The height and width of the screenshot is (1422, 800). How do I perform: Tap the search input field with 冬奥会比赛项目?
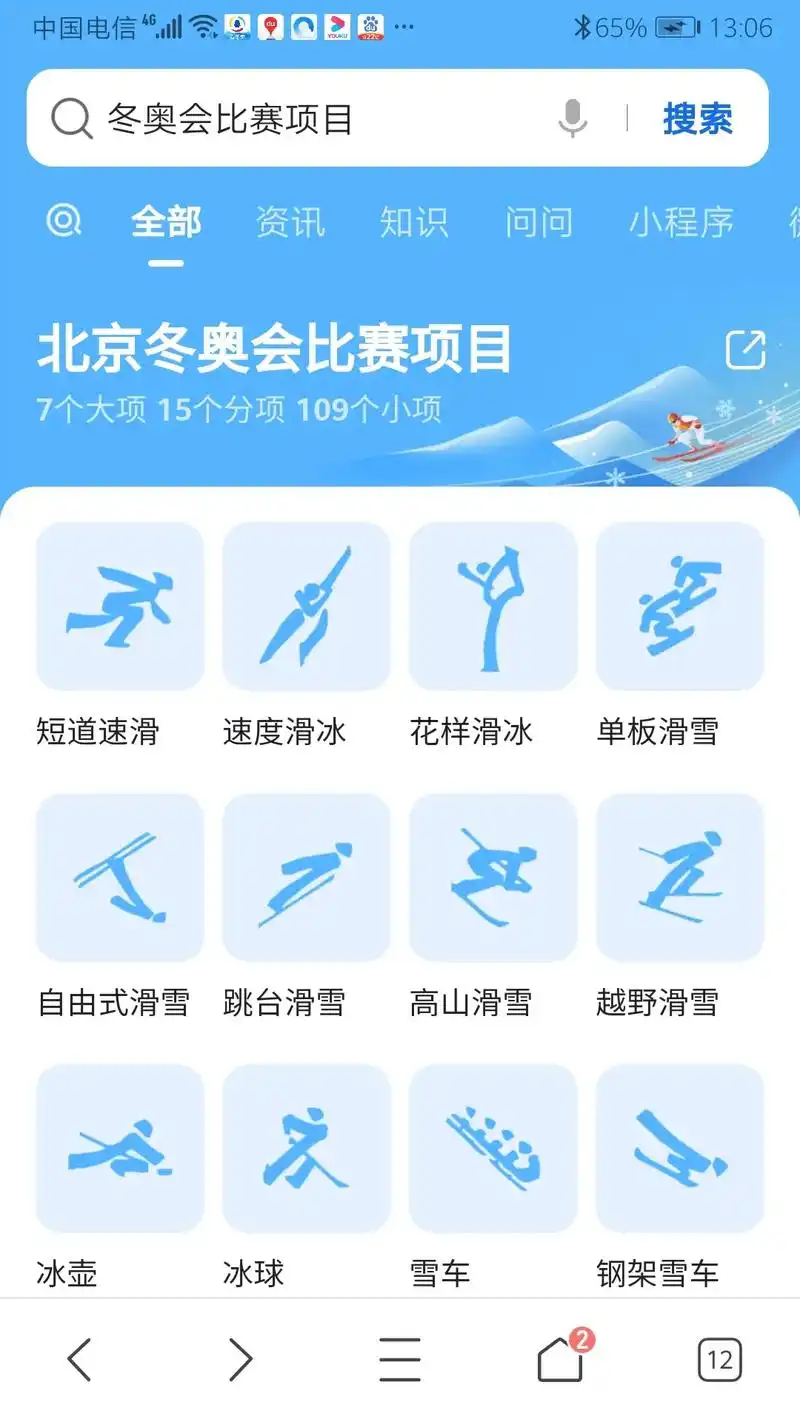pyautogui.click(x=300, y=118)
